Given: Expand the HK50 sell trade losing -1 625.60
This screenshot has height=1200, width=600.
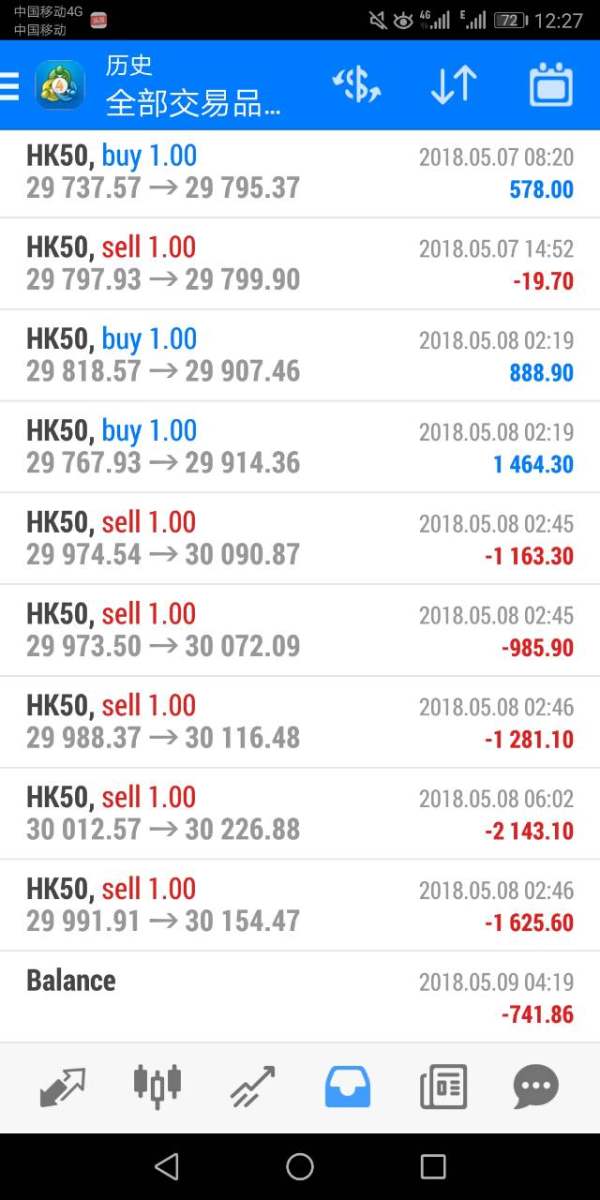Looking at the screenshot, I should (x=300, y=906).
